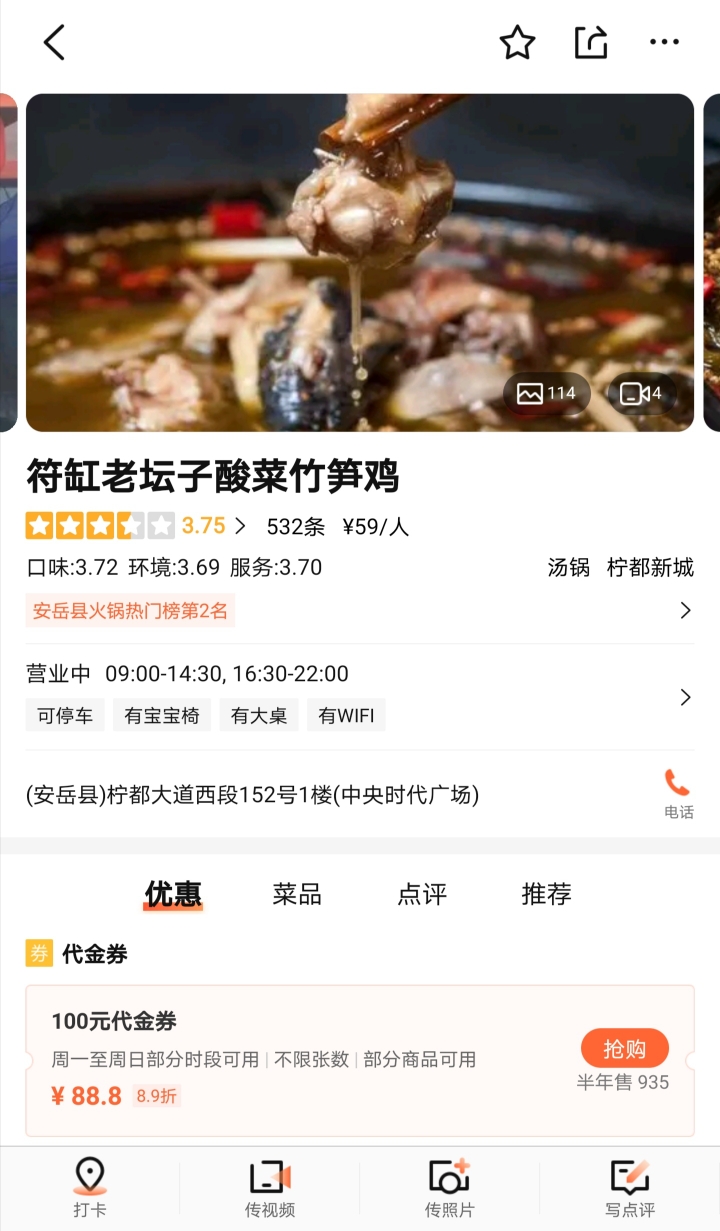Upload a video via 传视频
Screen dimensions: 720x1231
[x=269, y=1188]
